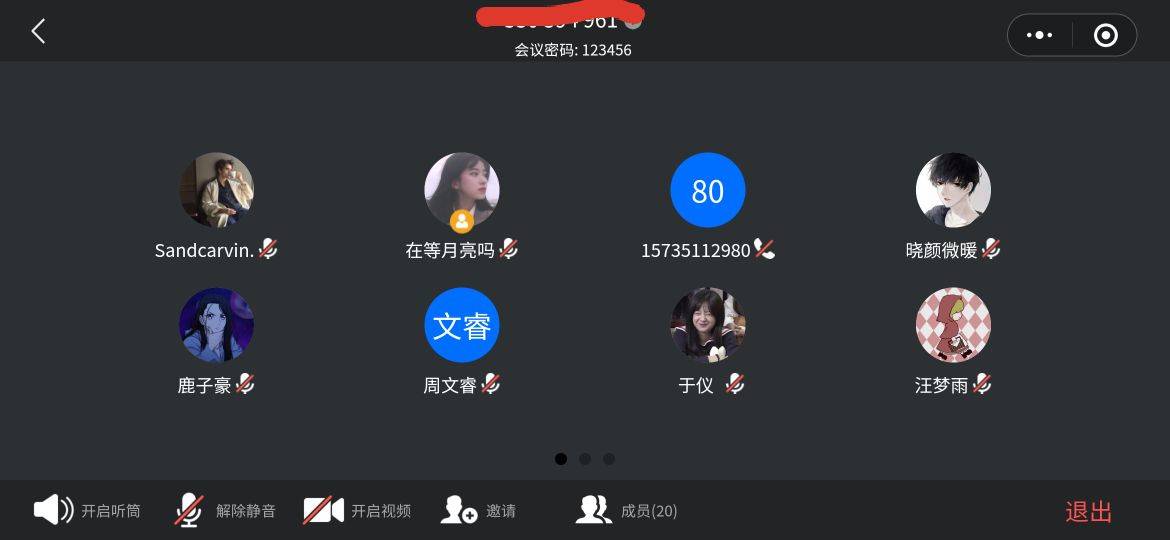Screen dimensions: 1170x540
Task: Open participant 在等月亮吗
Action: [461, 190]
